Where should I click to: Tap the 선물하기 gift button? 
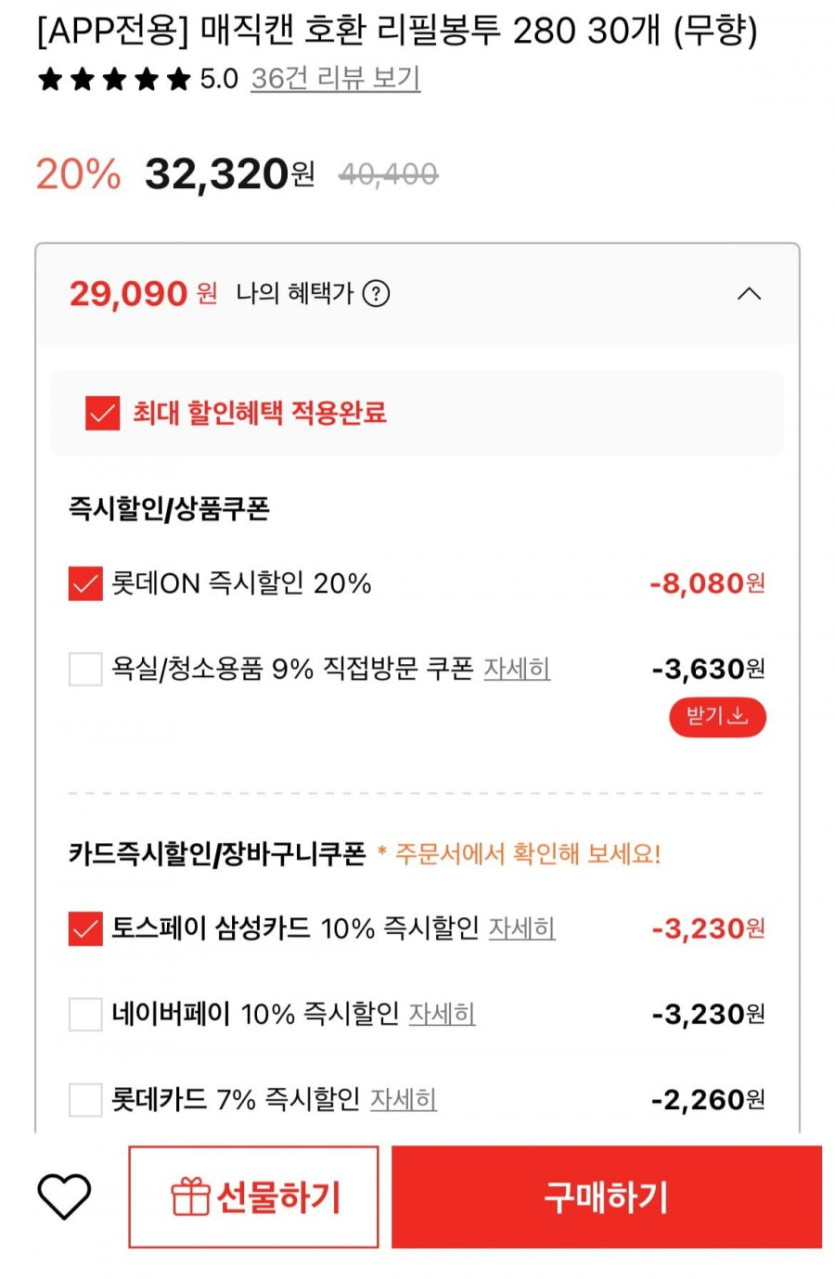click(x=254, y=1197)
